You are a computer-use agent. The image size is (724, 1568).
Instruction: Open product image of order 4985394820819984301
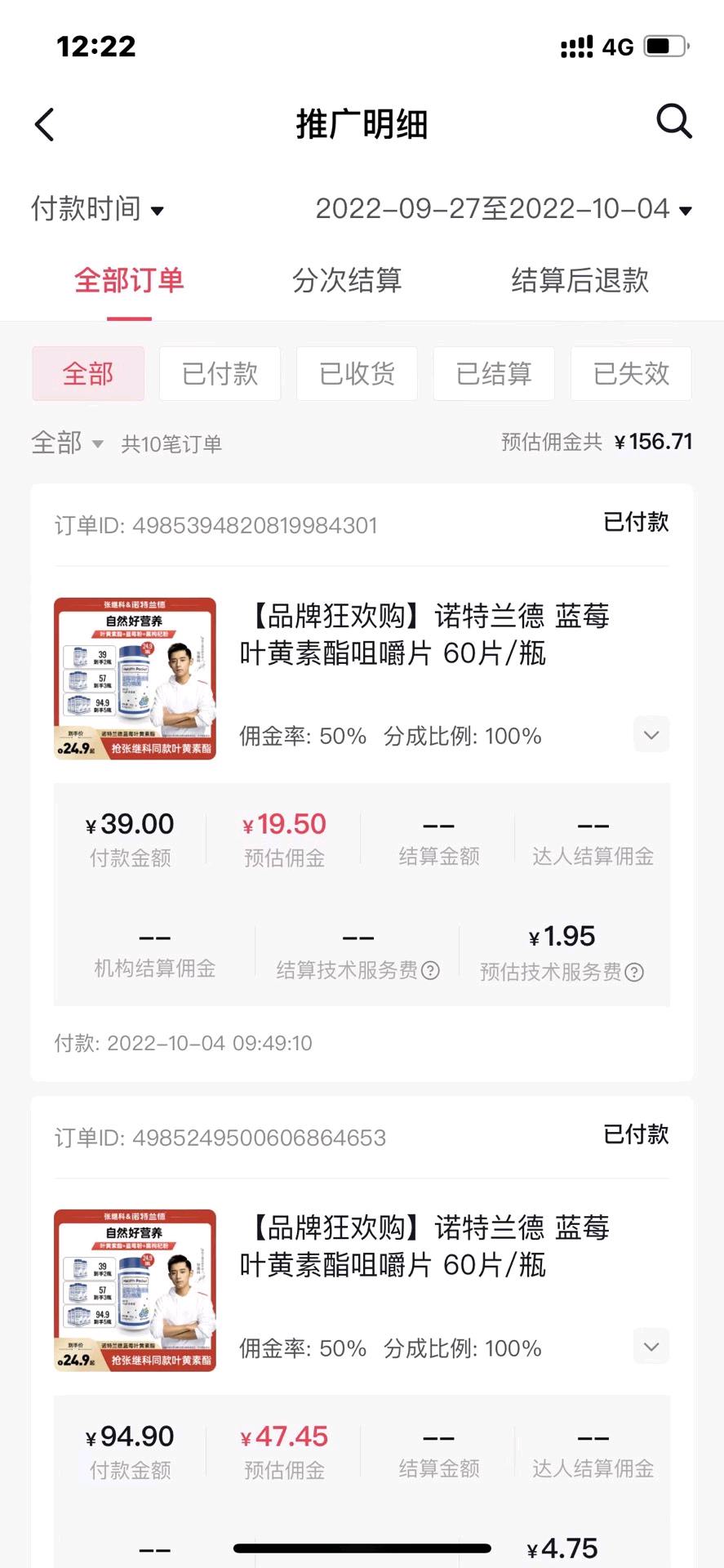[135, 679]
